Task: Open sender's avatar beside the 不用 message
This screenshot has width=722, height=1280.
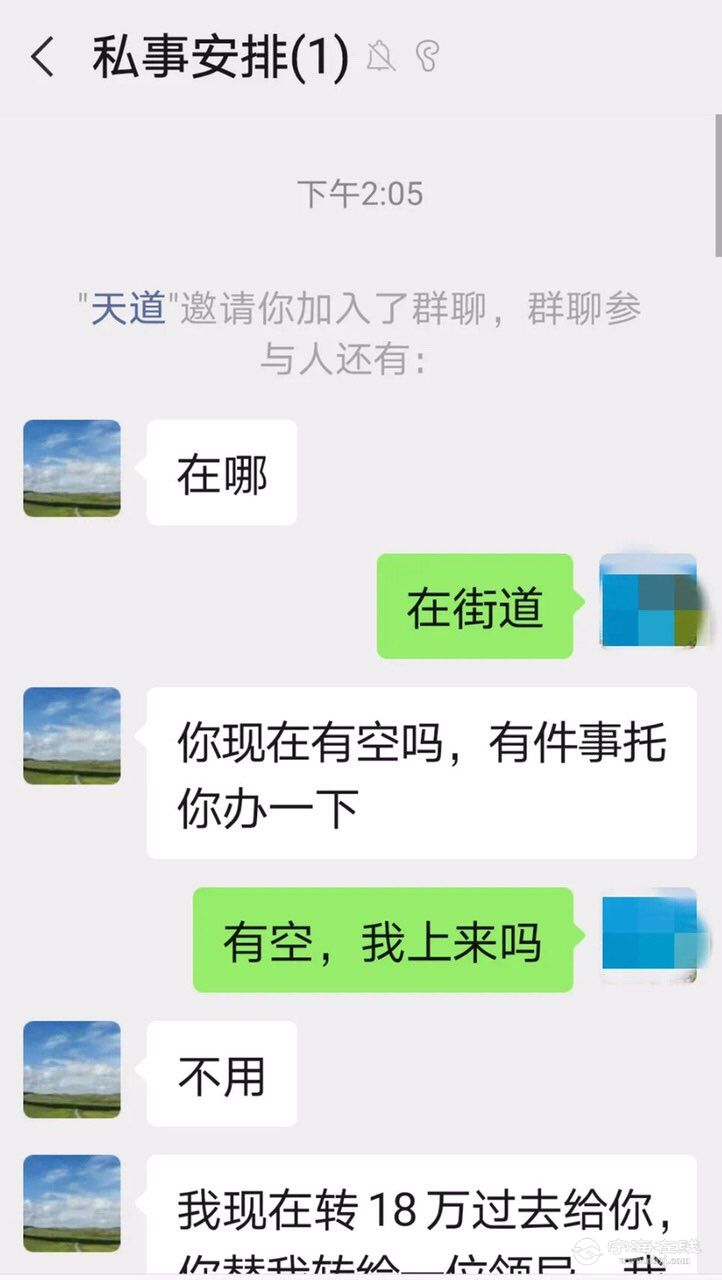Action: (72, 1069)
